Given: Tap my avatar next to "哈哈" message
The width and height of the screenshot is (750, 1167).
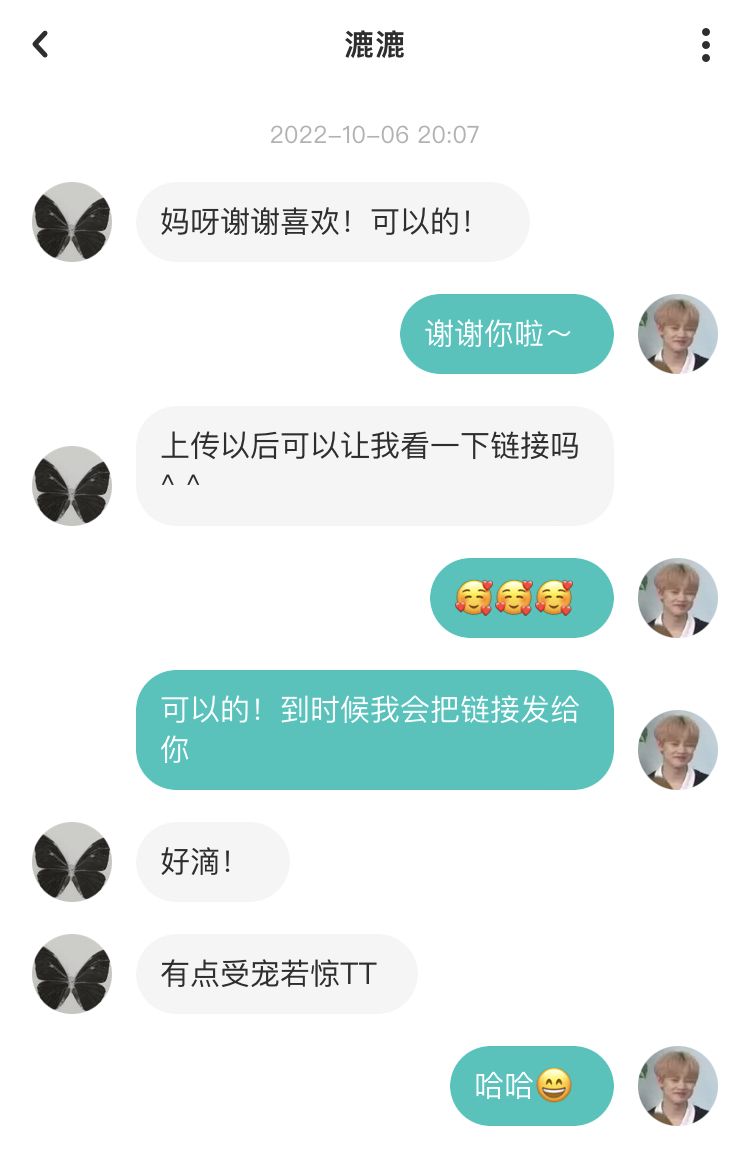Looking at the screenshot, I should coord(678,1086).
